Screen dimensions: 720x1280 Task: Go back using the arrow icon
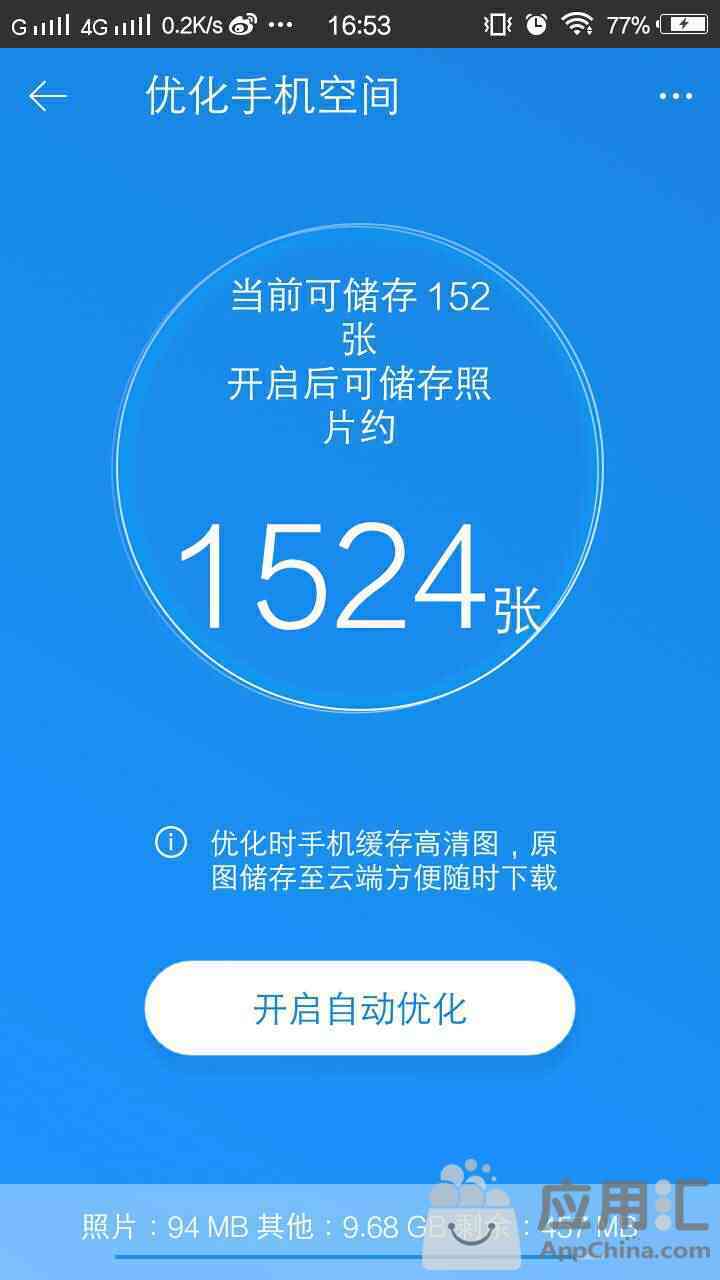pyautogui.click(x=47, y=96)
